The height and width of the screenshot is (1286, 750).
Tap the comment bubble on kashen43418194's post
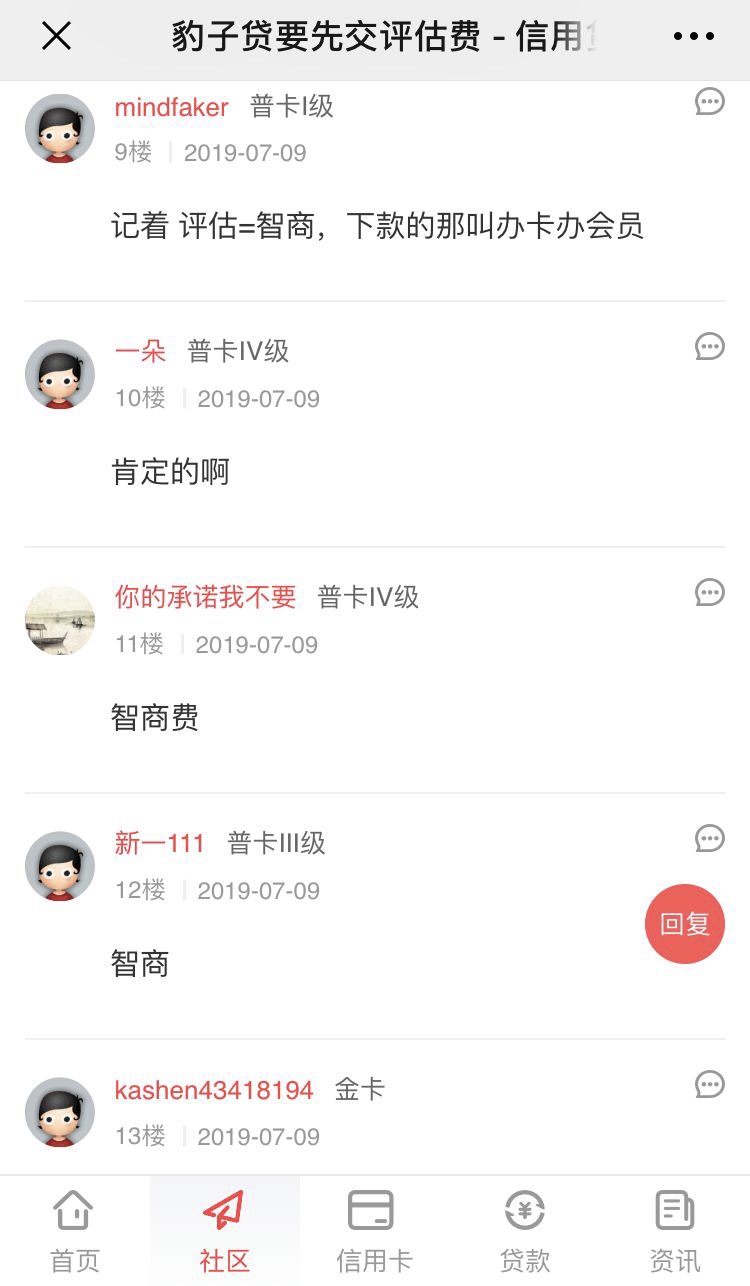click(x=710, y=1084)
